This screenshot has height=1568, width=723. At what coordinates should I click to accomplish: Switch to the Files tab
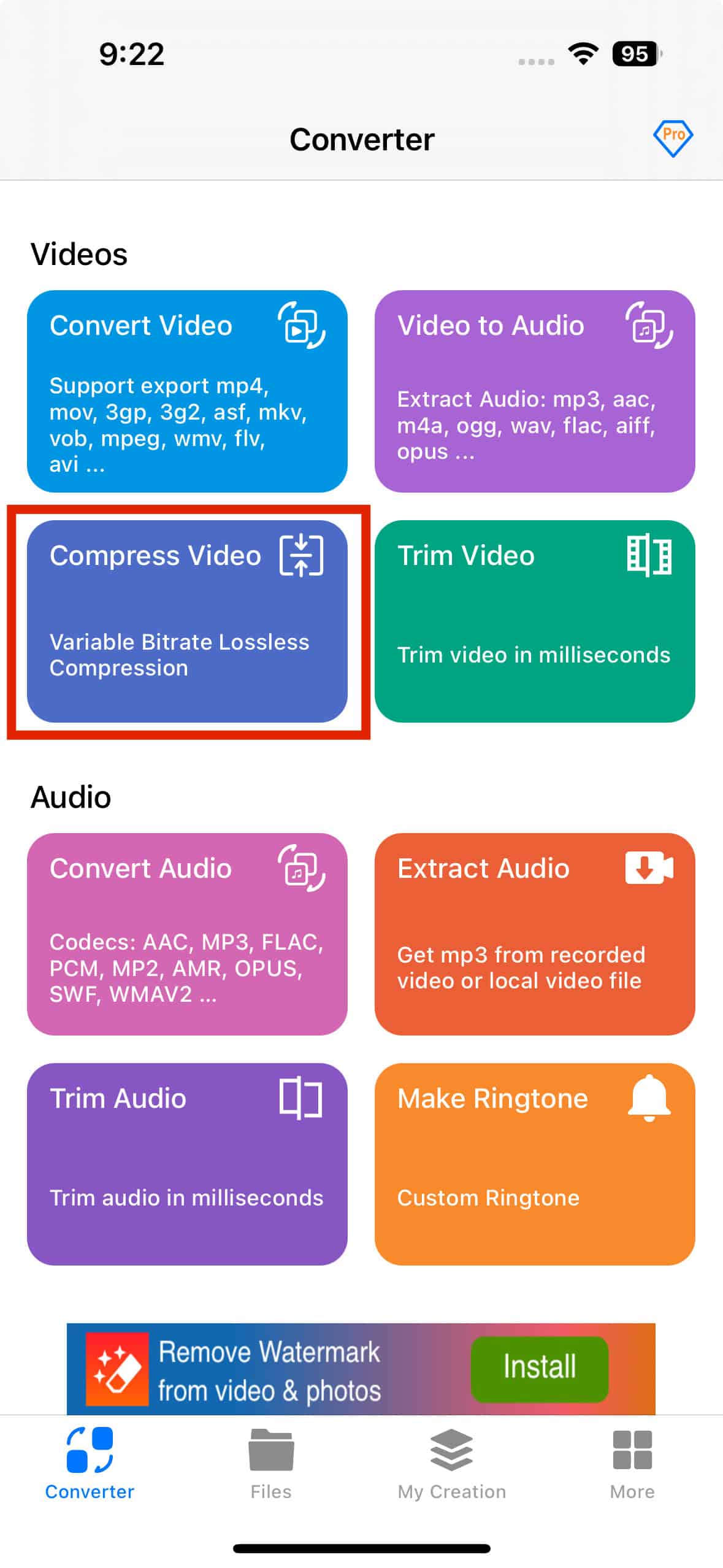coord(271,1463)
